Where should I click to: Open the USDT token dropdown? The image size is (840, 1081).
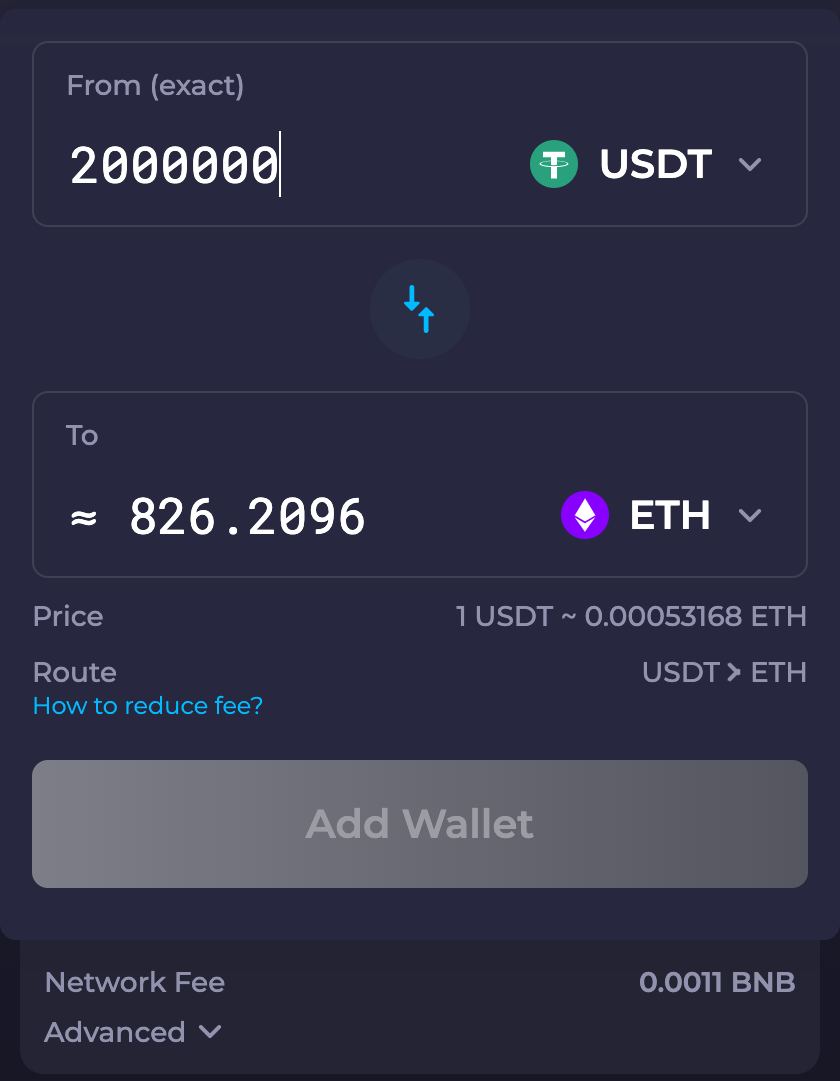tap(647, 164)
